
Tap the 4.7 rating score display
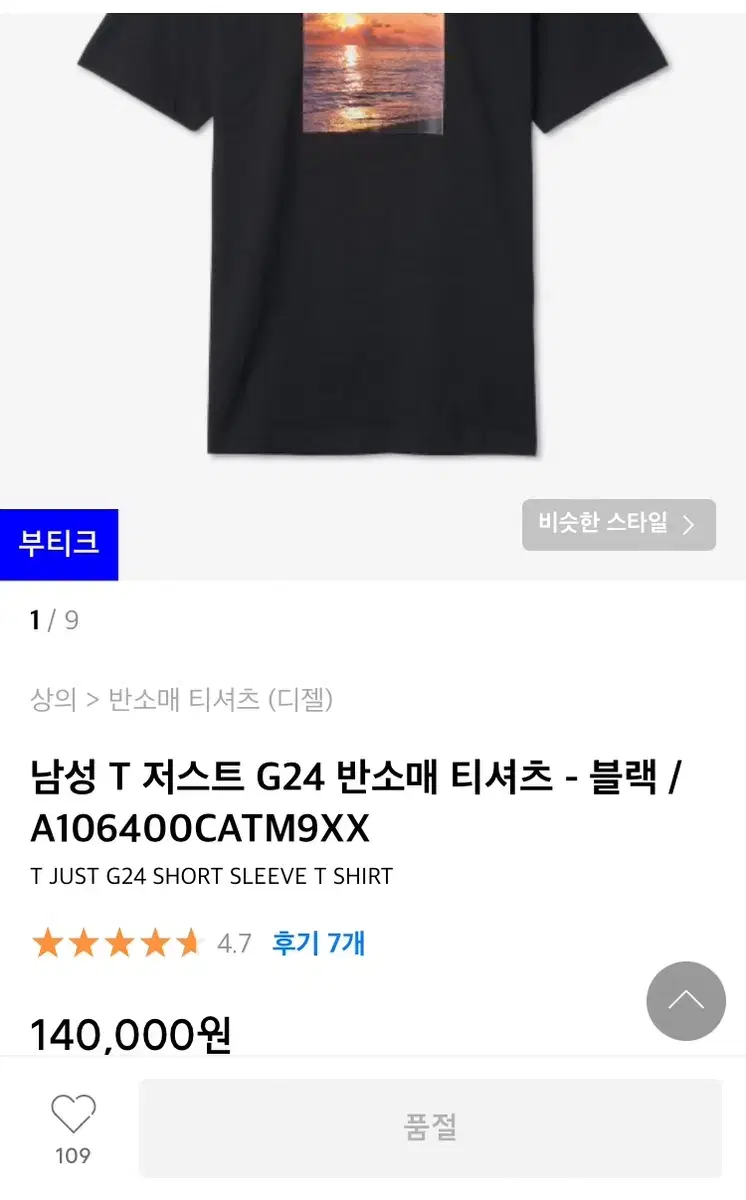pyautogui.click(x=234, y=942)
